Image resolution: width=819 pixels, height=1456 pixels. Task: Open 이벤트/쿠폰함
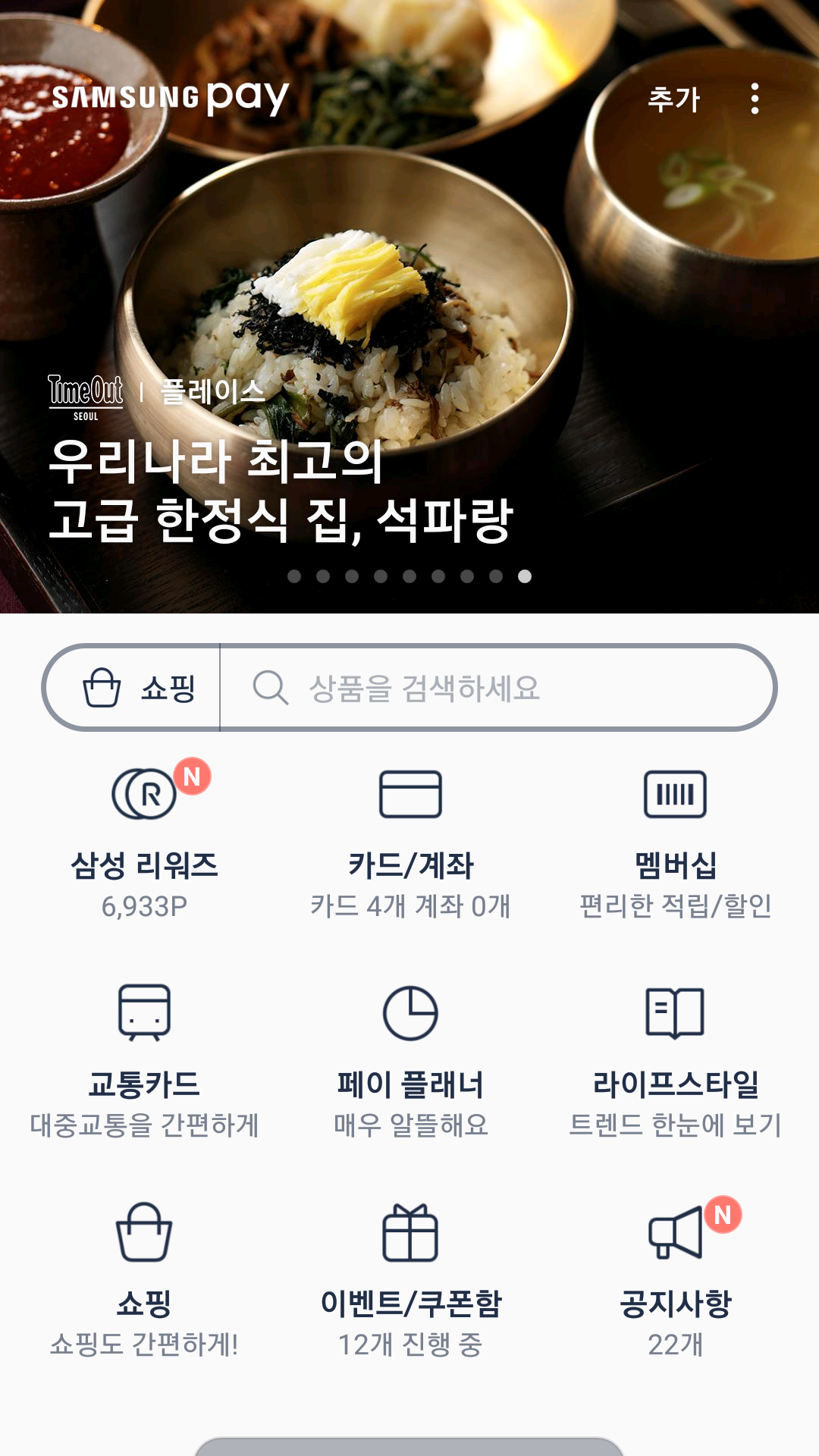(410, 1279)
